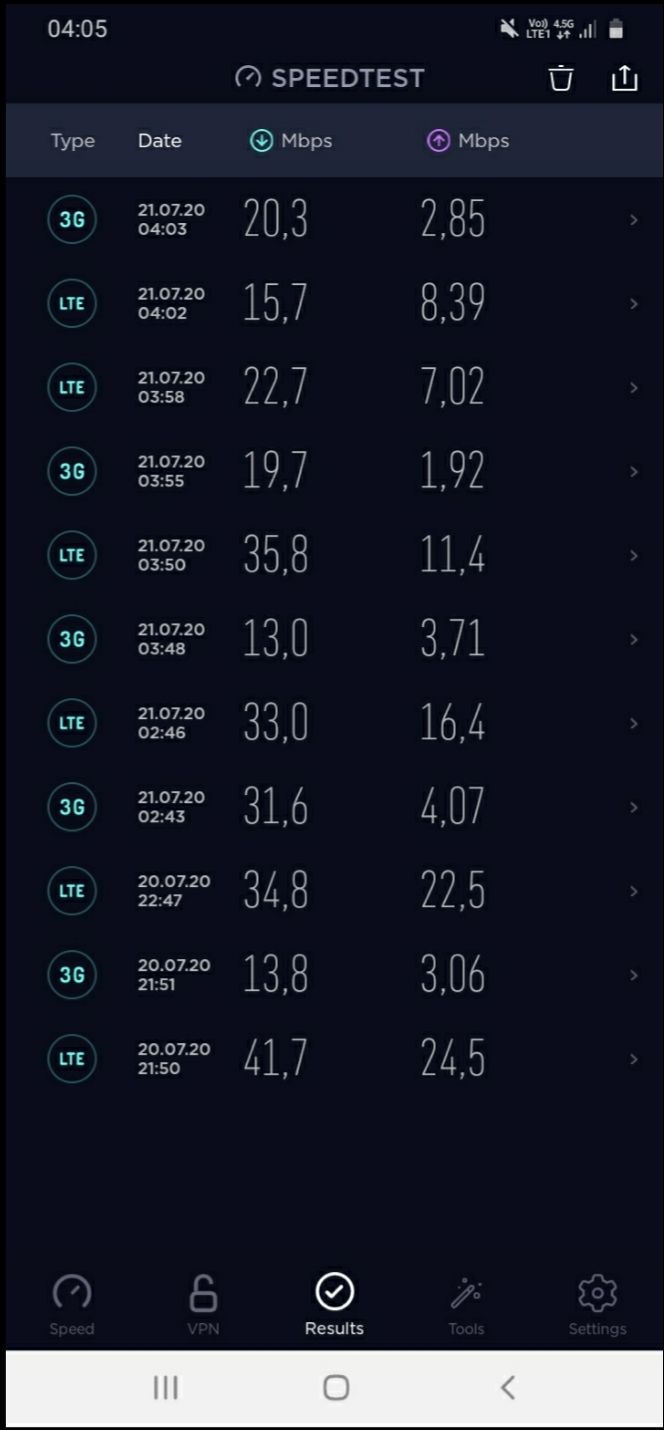Switch to the Speed tab
This screenshot has height=1430, width=664.
[72, 1305]
